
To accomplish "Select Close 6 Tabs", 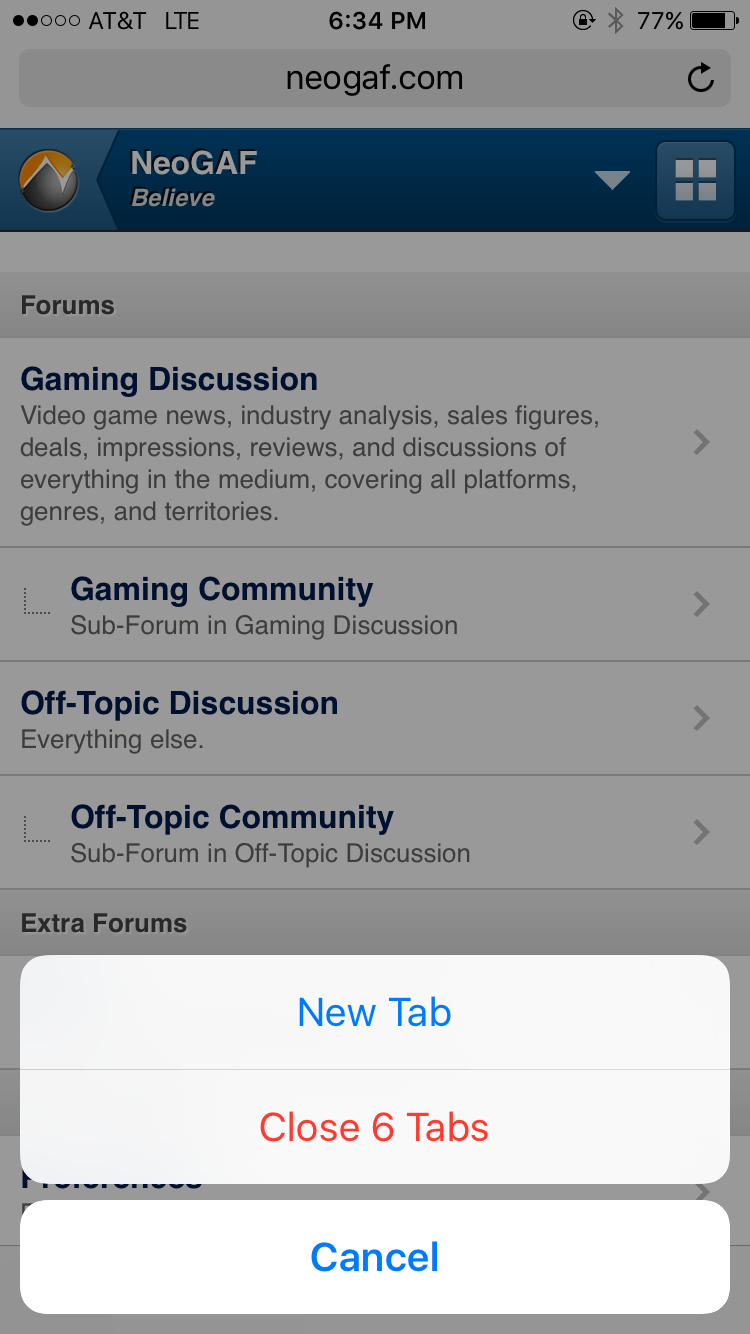I will 374,1128.
